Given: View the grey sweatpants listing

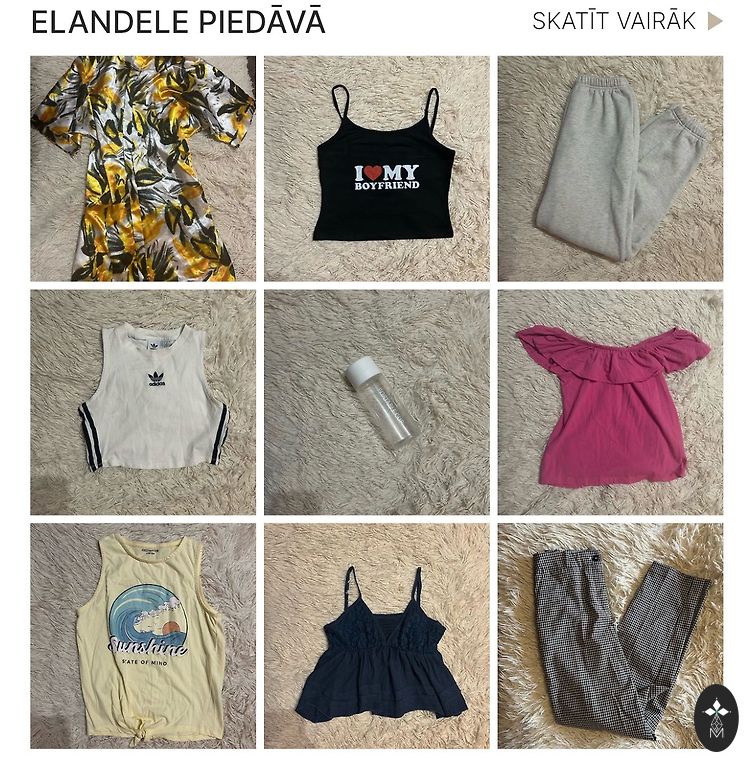Looking at the screenshot, I should coord(610,168).
